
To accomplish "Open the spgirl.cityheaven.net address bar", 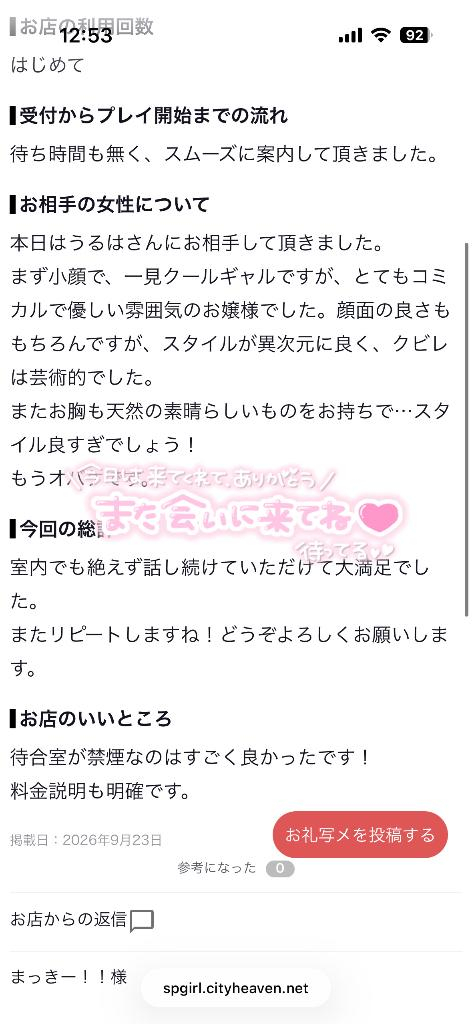I will click(x=236, y=988).
